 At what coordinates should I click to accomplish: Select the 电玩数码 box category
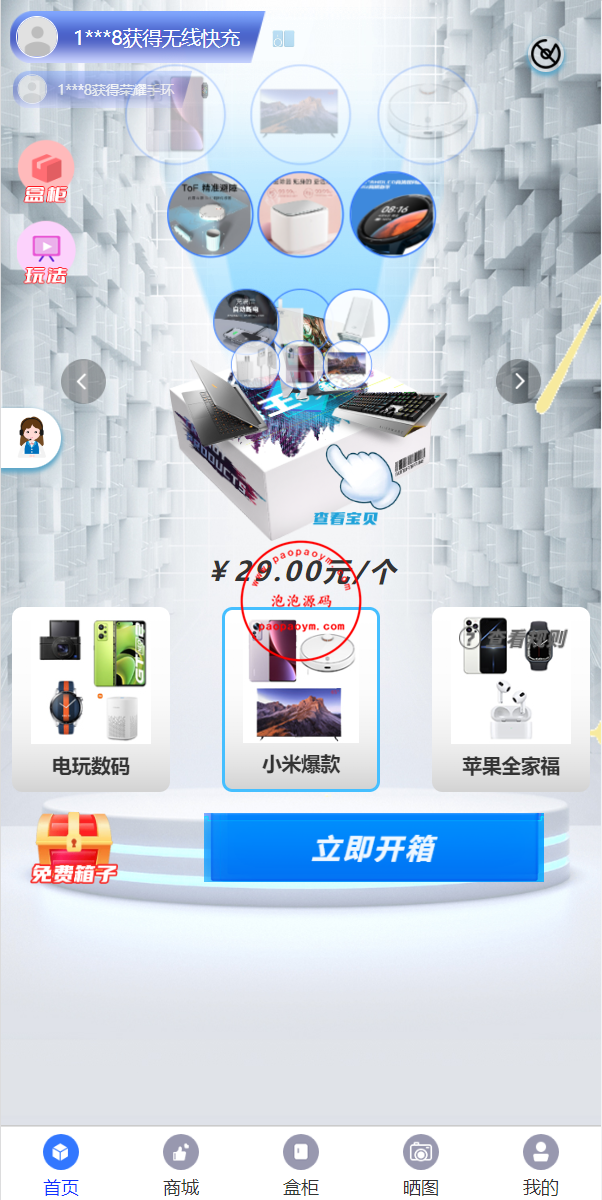coord(91,699)
